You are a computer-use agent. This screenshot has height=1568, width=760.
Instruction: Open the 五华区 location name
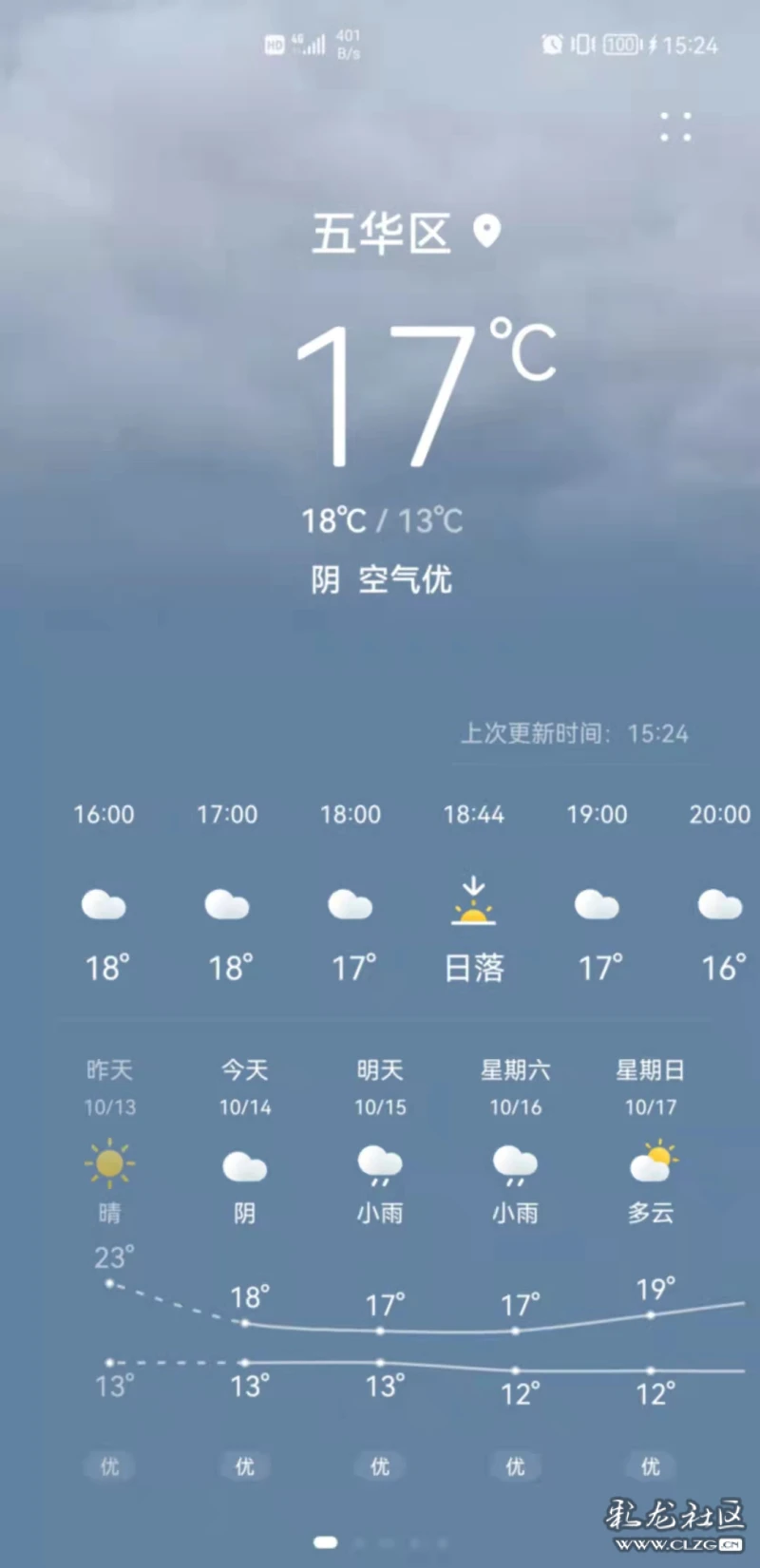(382, 233)
